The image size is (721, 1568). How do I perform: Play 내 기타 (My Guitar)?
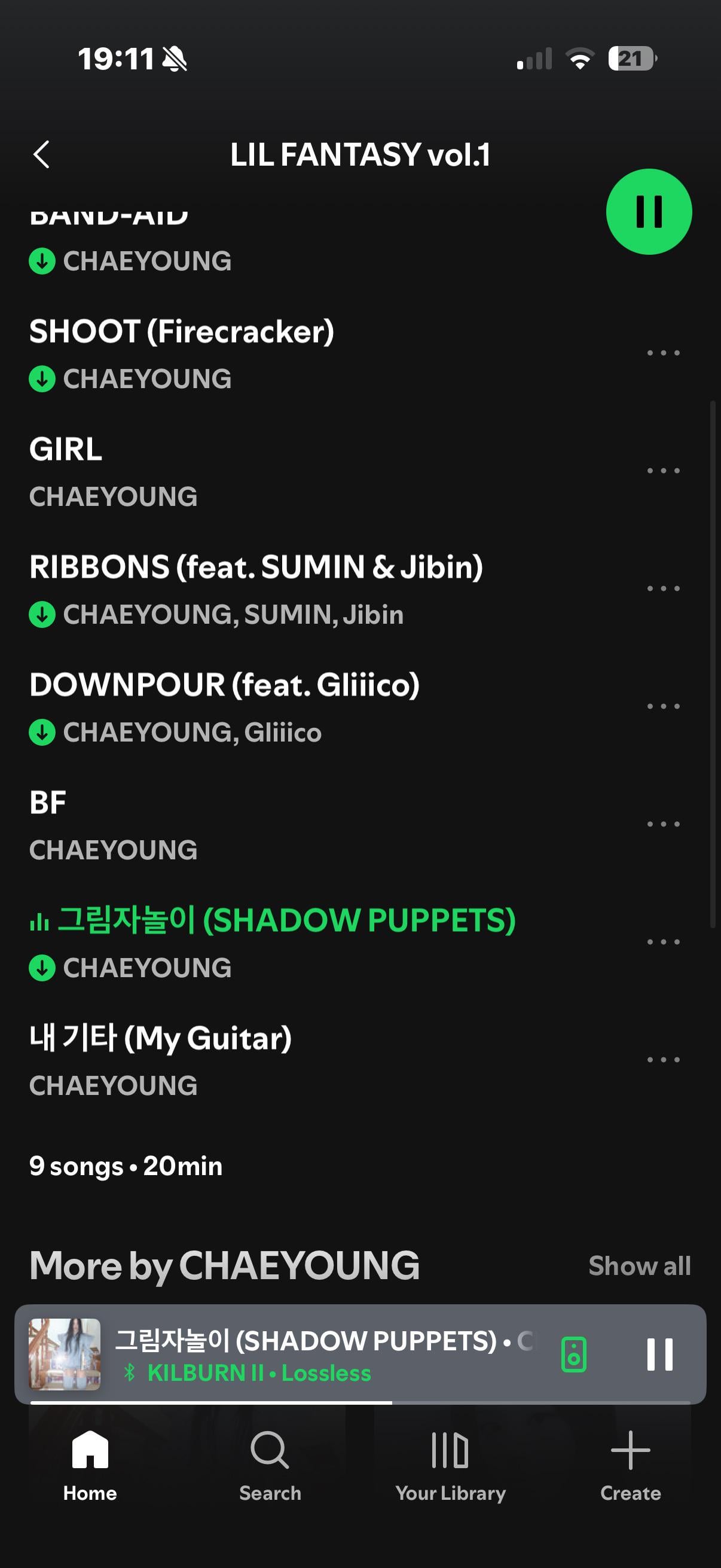(x=161, y=1038)
